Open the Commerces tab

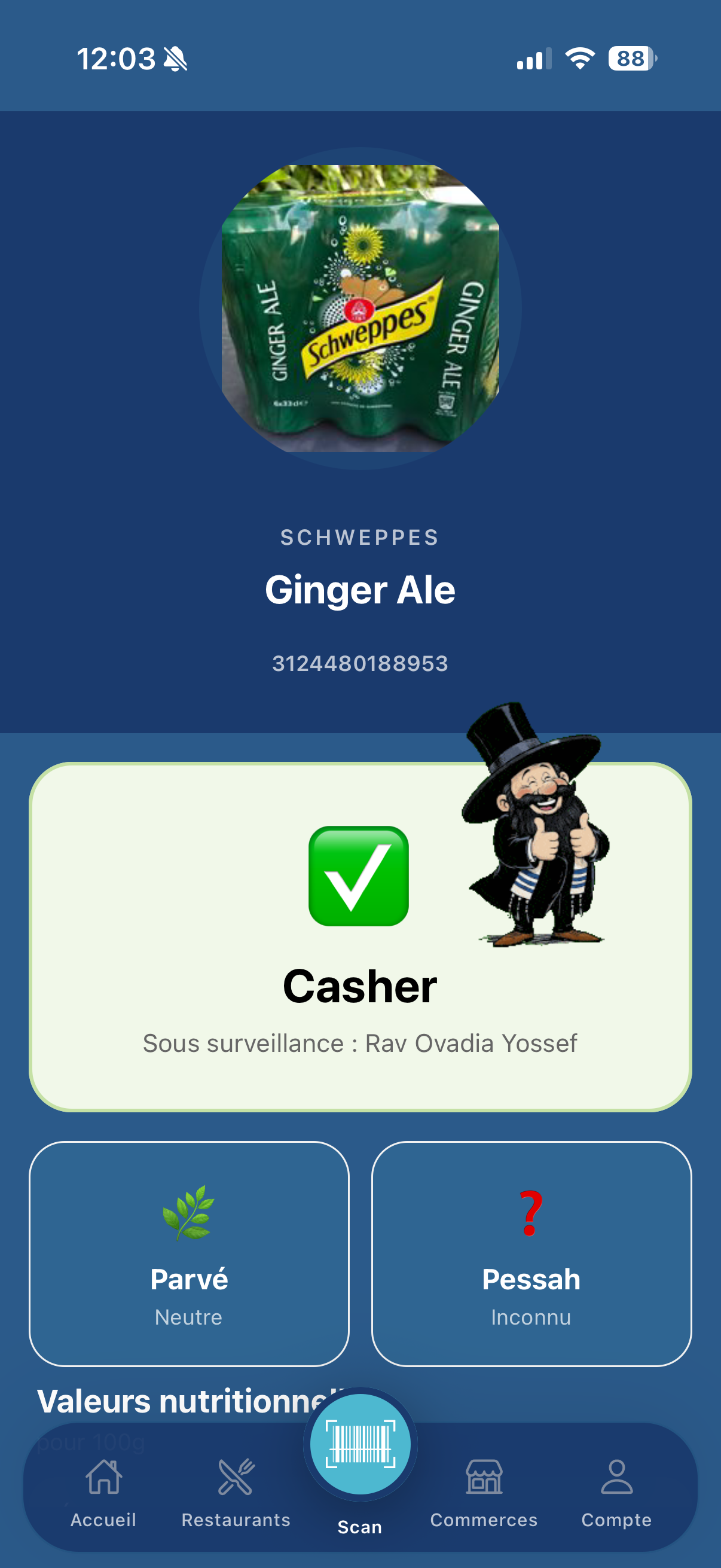coord(484,1492)
